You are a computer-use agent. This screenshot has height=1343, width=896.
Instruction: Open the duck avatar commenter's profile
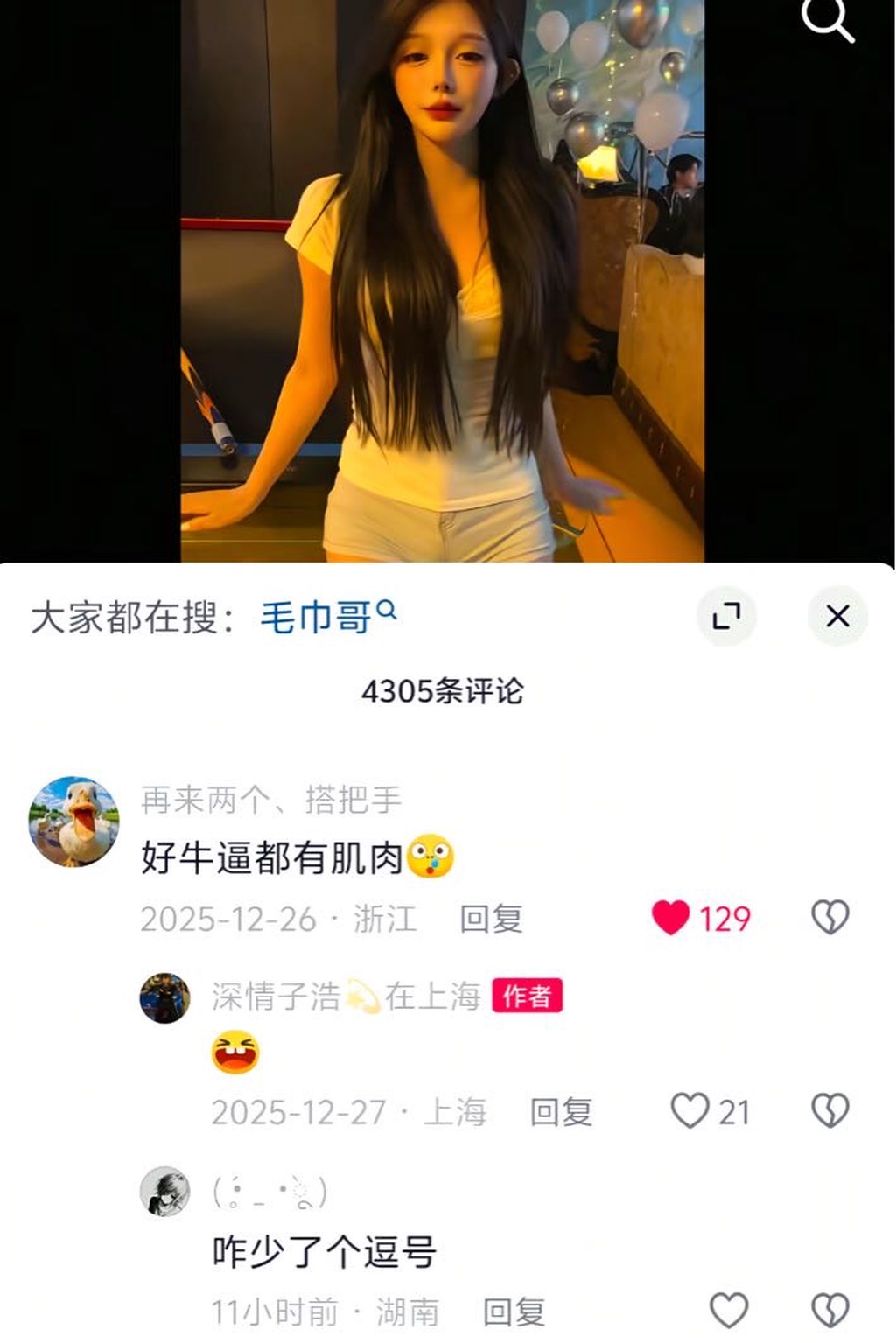pyautogui.click(x=73, y=822)
